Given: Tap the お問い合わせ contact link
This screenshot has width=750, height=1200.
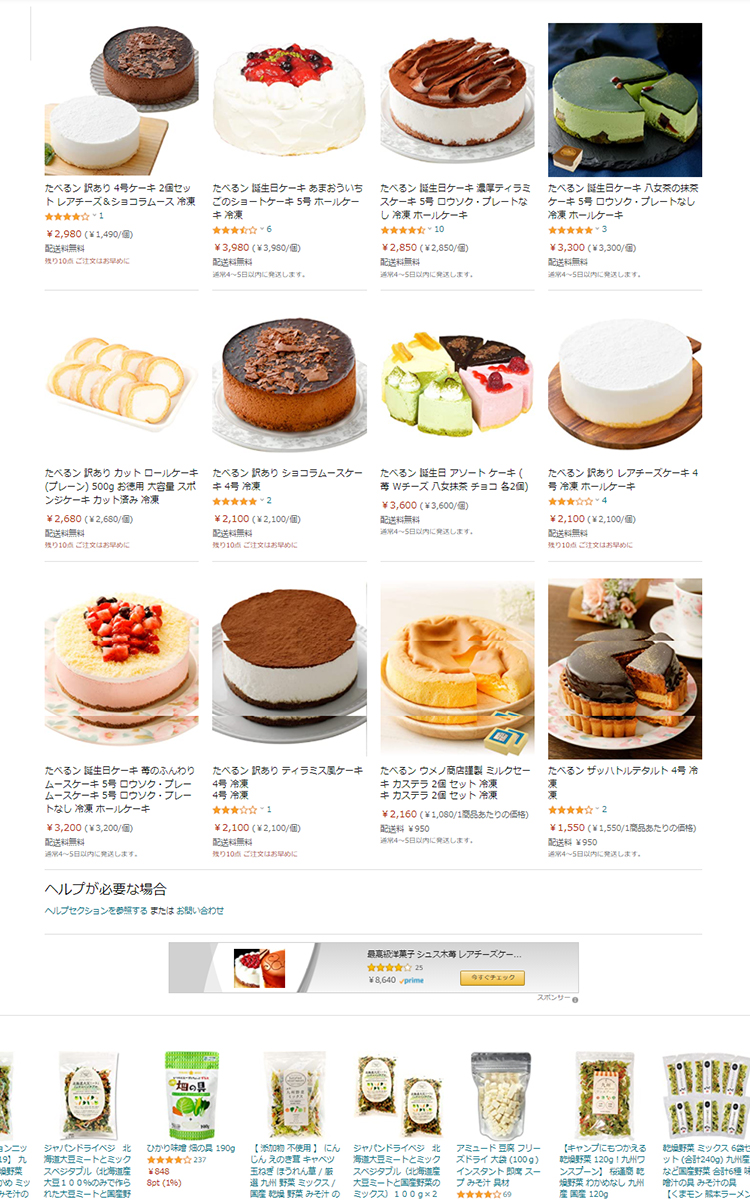Looking at the screenshot, I should 200,911.
